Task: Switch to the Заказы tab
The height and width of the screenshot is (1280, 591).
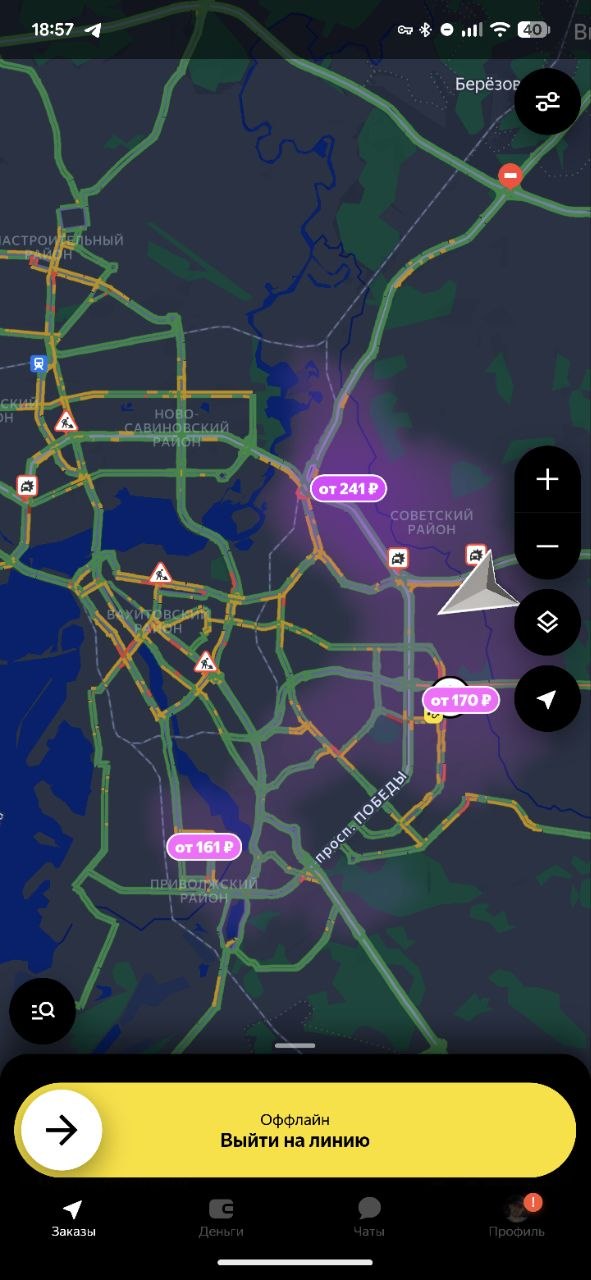Action: [x=73, y=1219]
